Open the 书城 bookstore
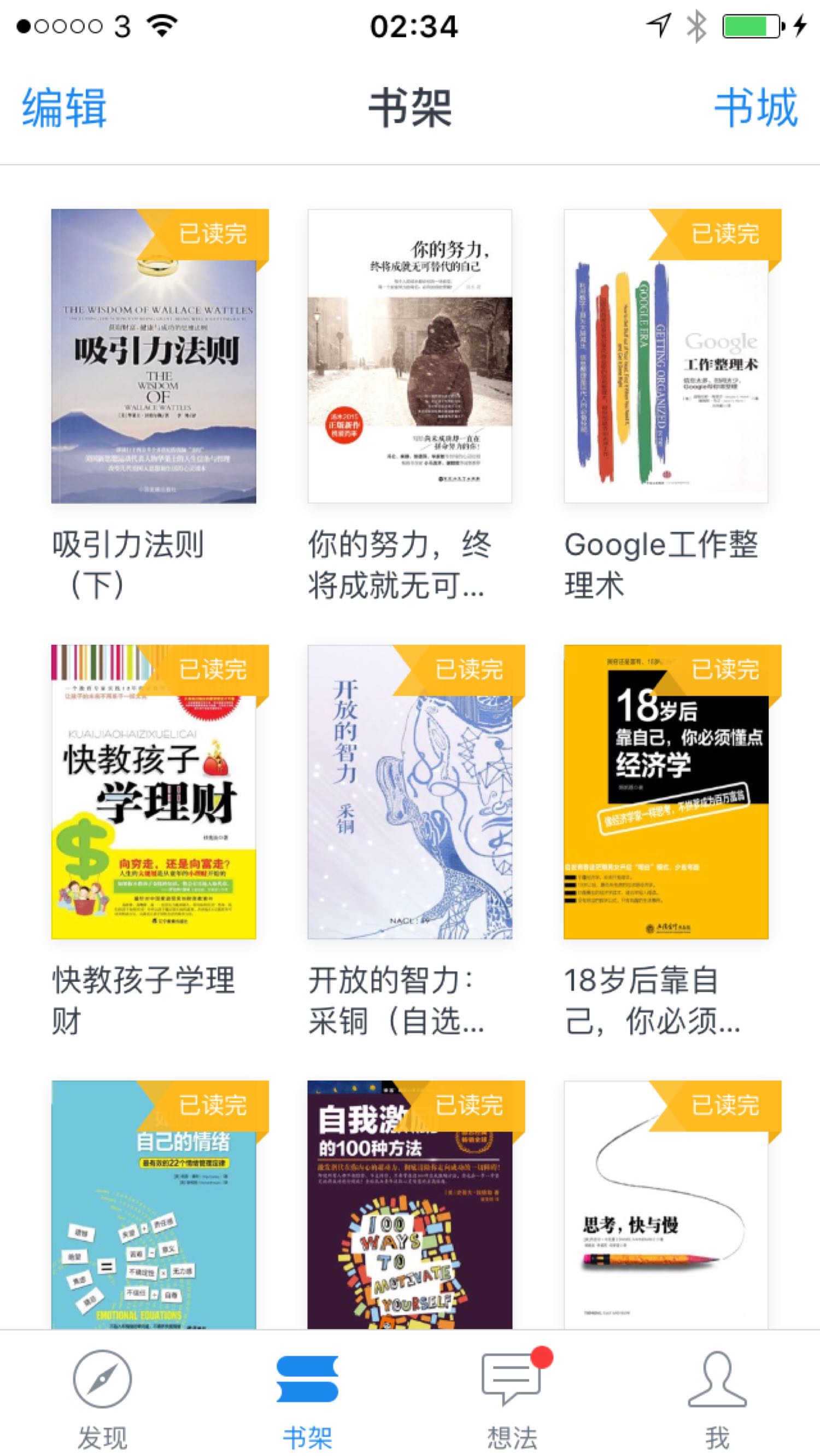Image resolution: width=820 pixels, height=1456 pixels. click(756, 107)
